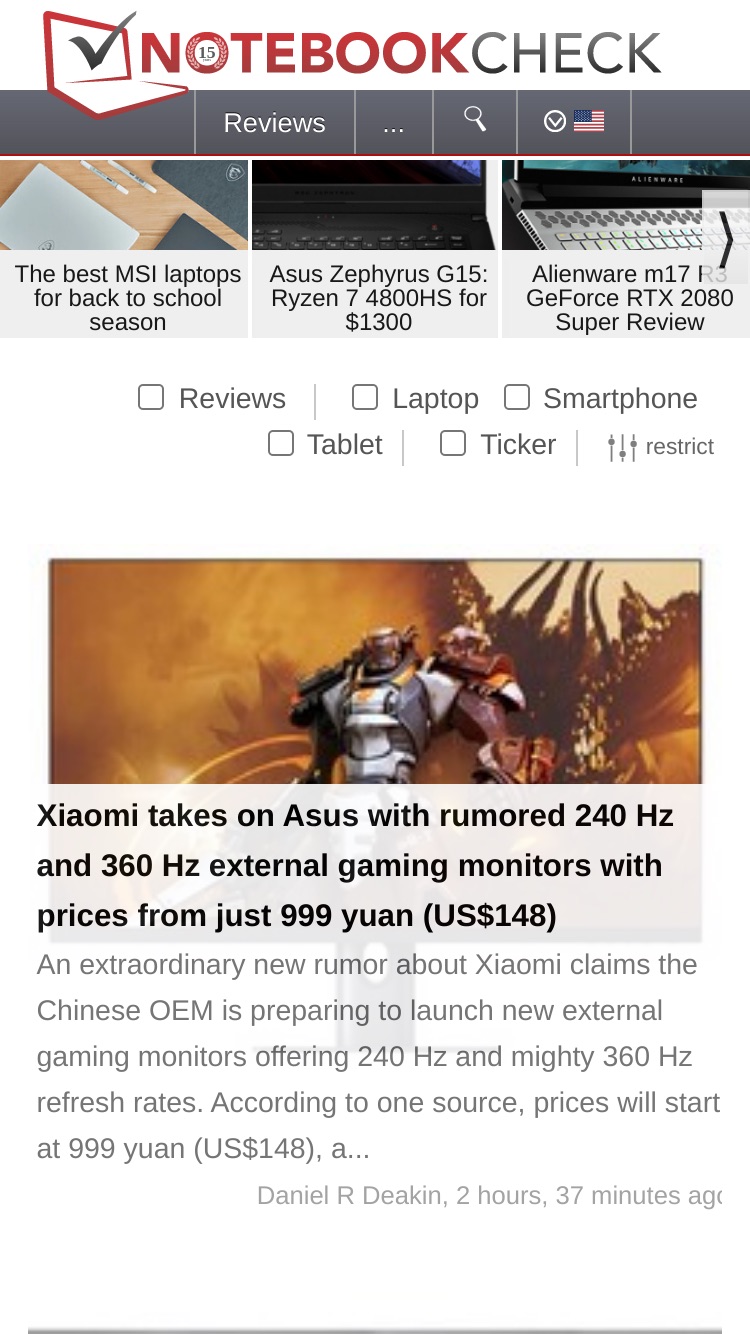The width and height of the screenshot is (750, 1334).
Task: Open the language selector with US flag
Action: point(574,122)
